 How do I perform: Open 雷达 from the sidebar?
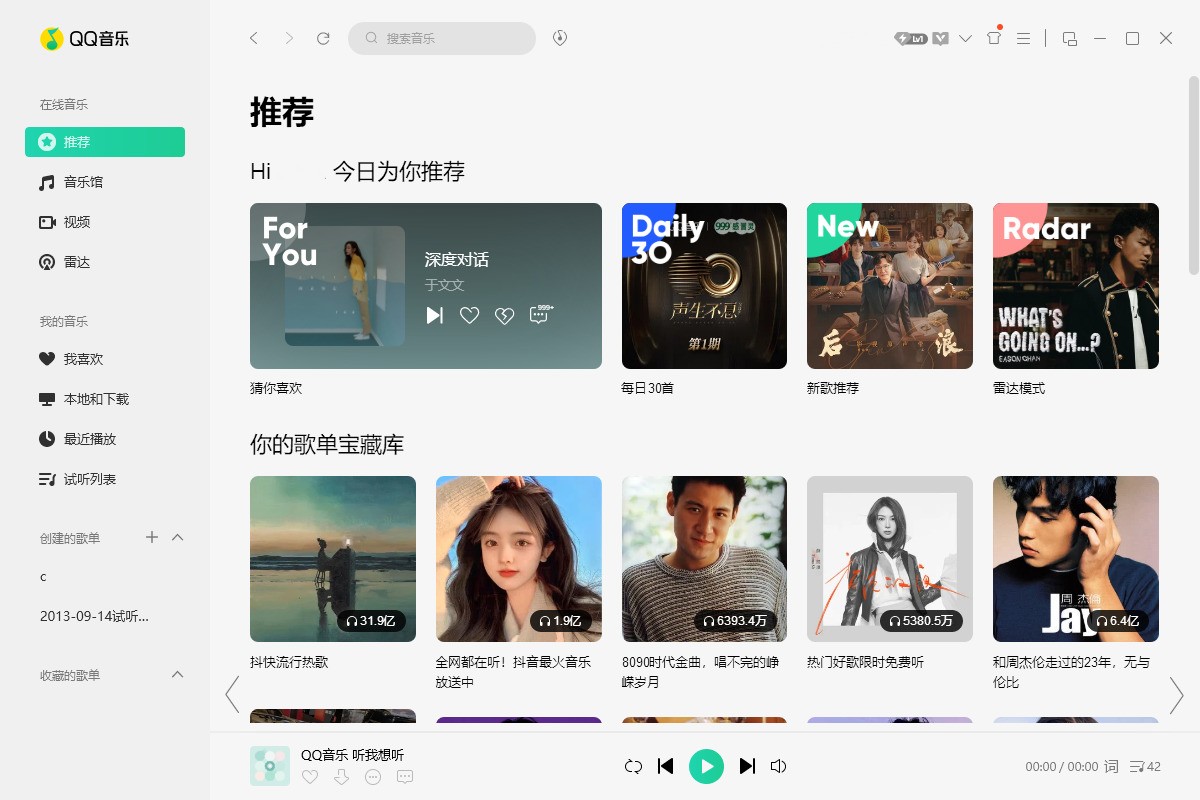tap(77, 262)
